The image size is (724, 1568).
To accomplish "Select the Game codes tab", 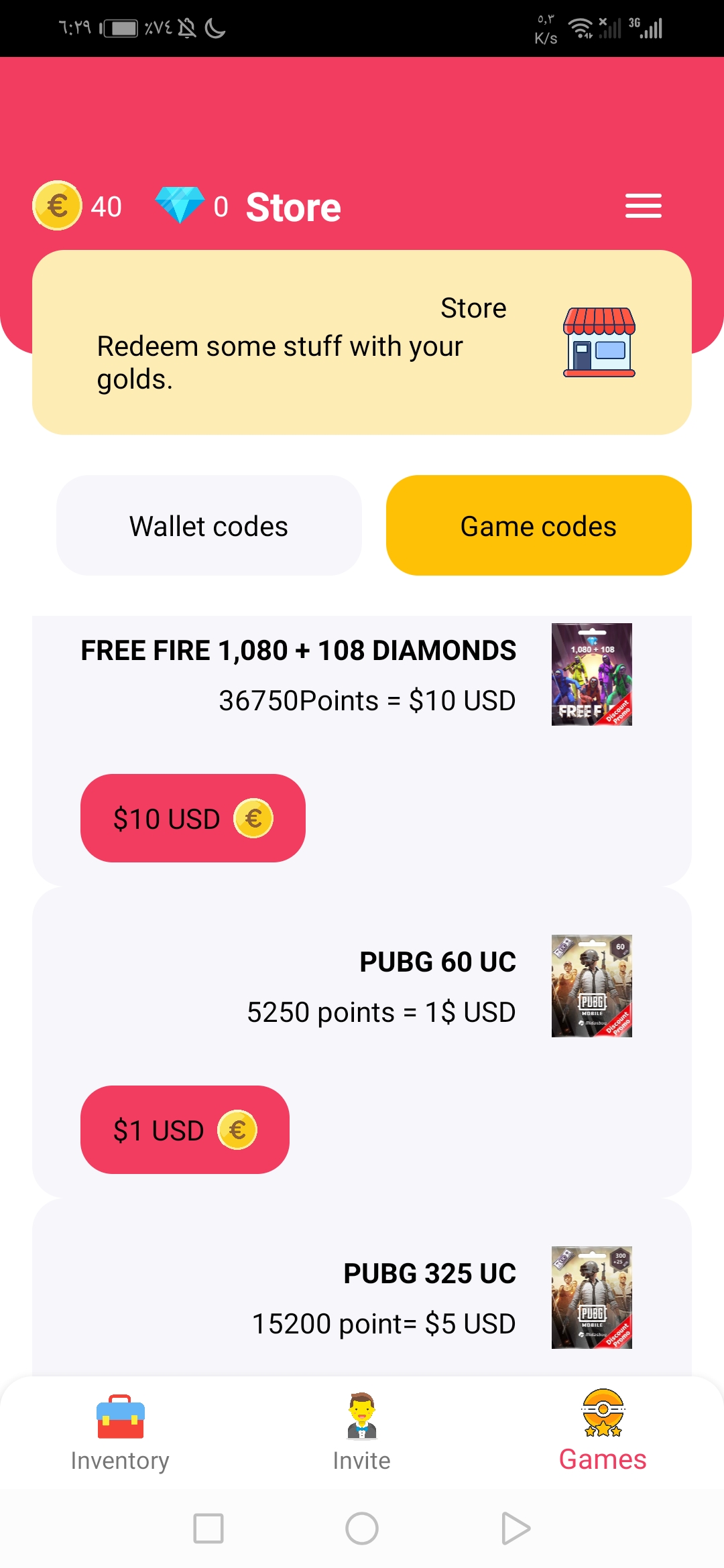I will click(539, 525).
